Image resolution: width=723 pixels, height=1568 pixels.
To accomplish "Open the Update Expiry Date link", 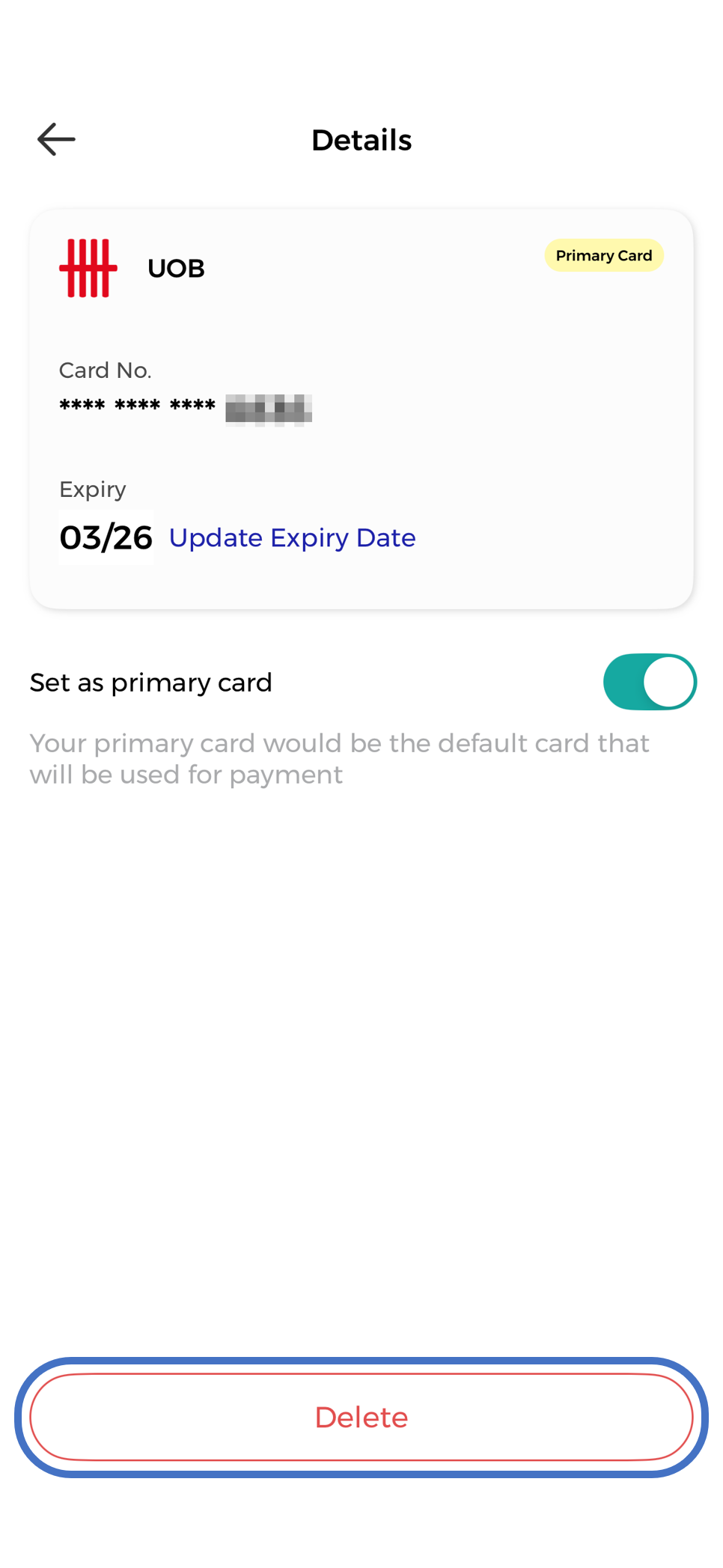I will (x=292, y=538).
